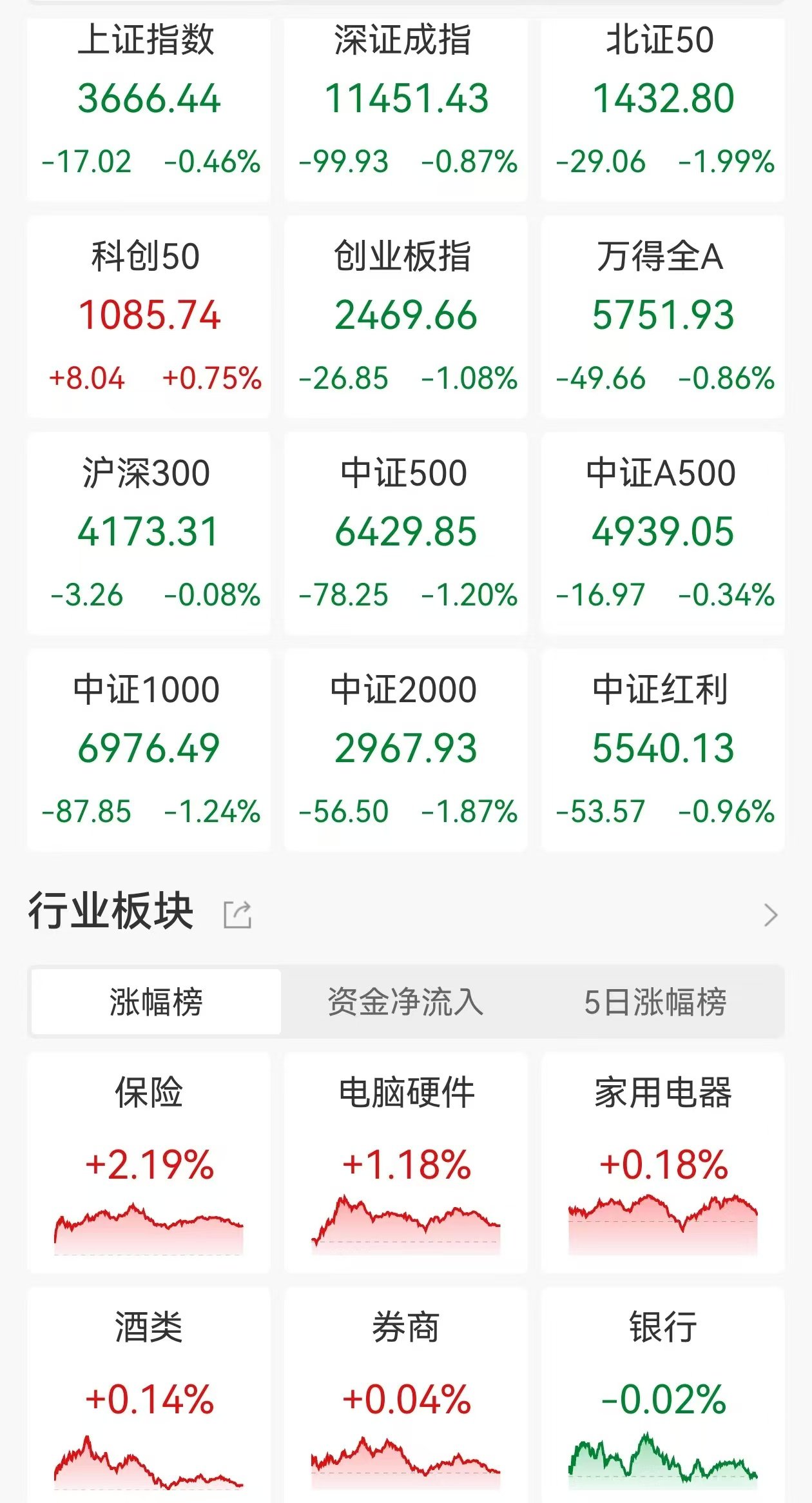This screenshot has width=812, height=1503.
Task: Open the 电脑硬件 sector card
Action: point(406,1163)
